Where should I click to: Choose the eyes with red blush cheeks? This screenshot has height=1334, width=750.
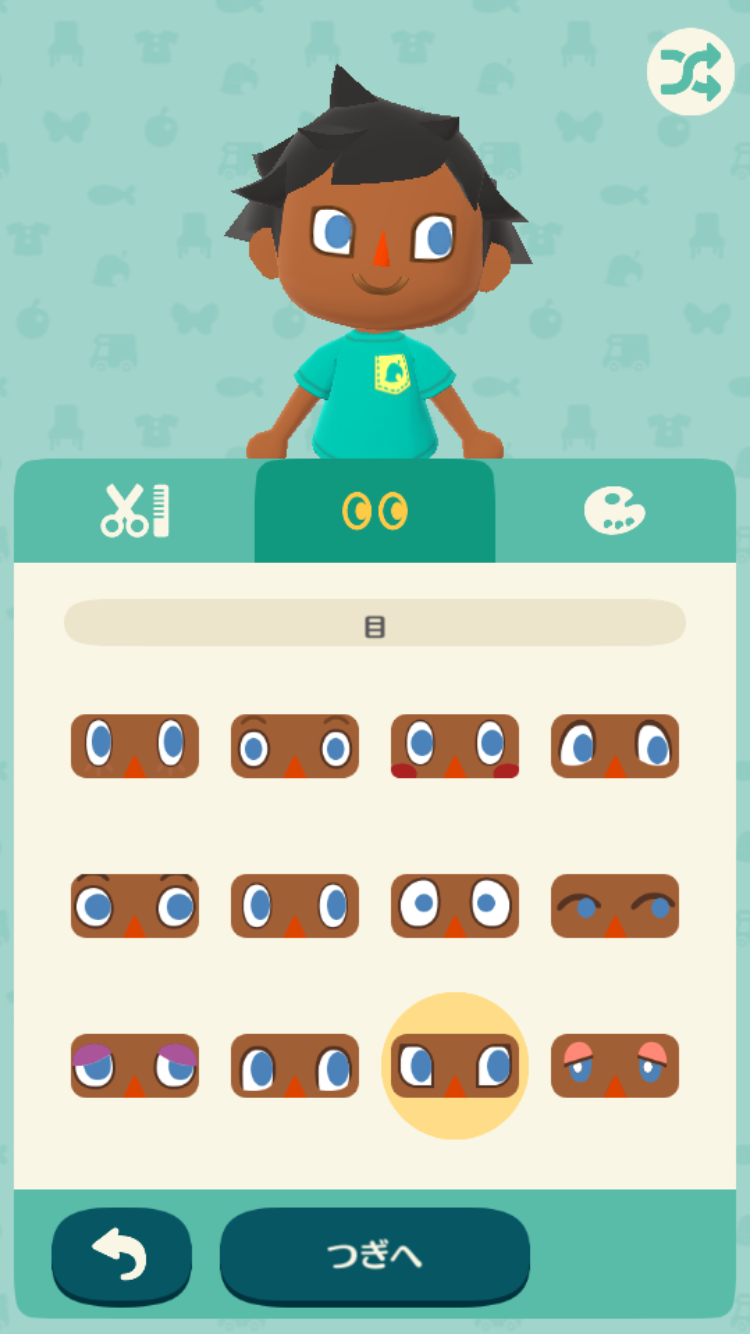pyautogui.click(x=455, y=746)
